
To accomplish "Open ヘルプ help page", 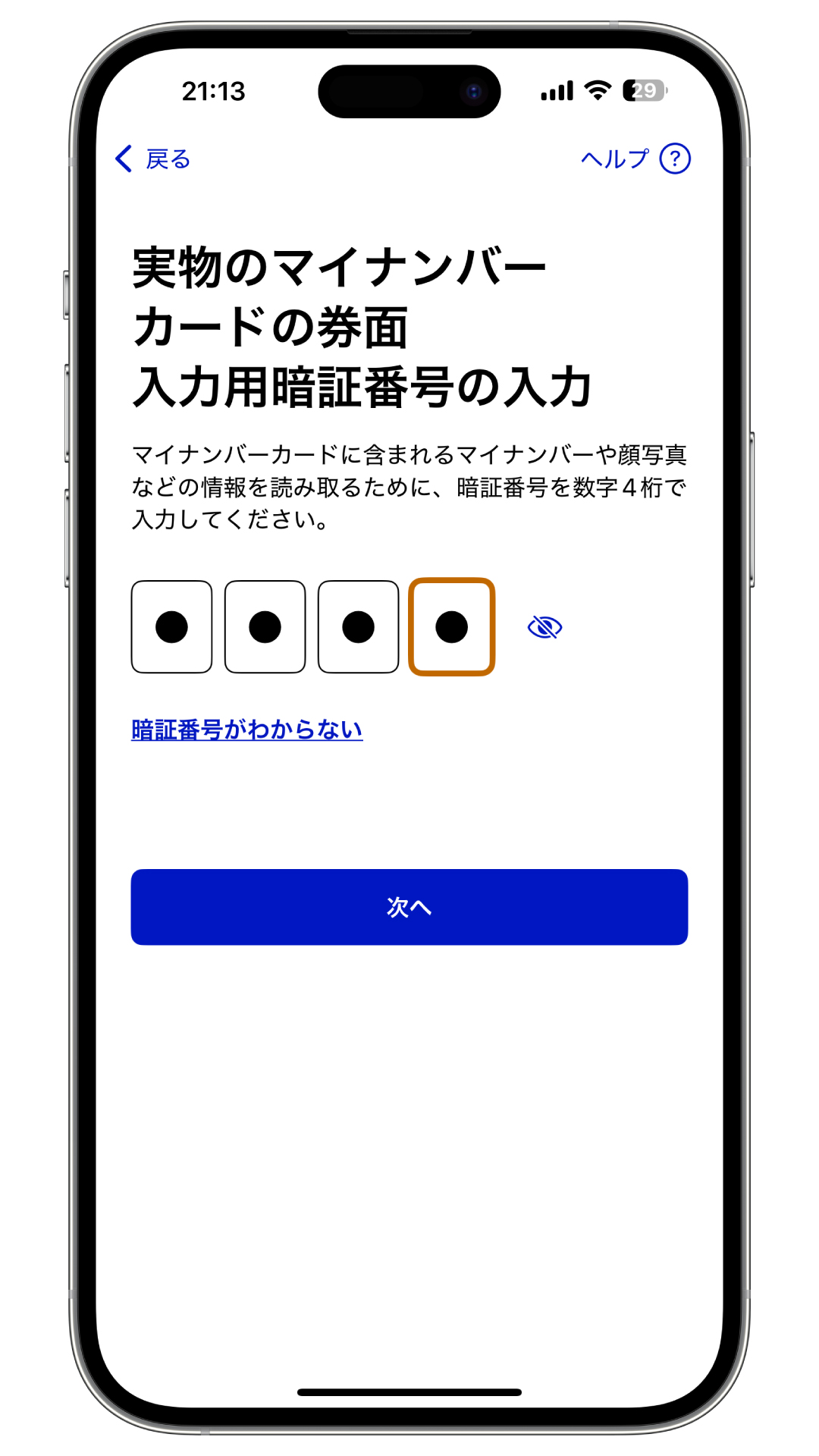I will point(635,159).
